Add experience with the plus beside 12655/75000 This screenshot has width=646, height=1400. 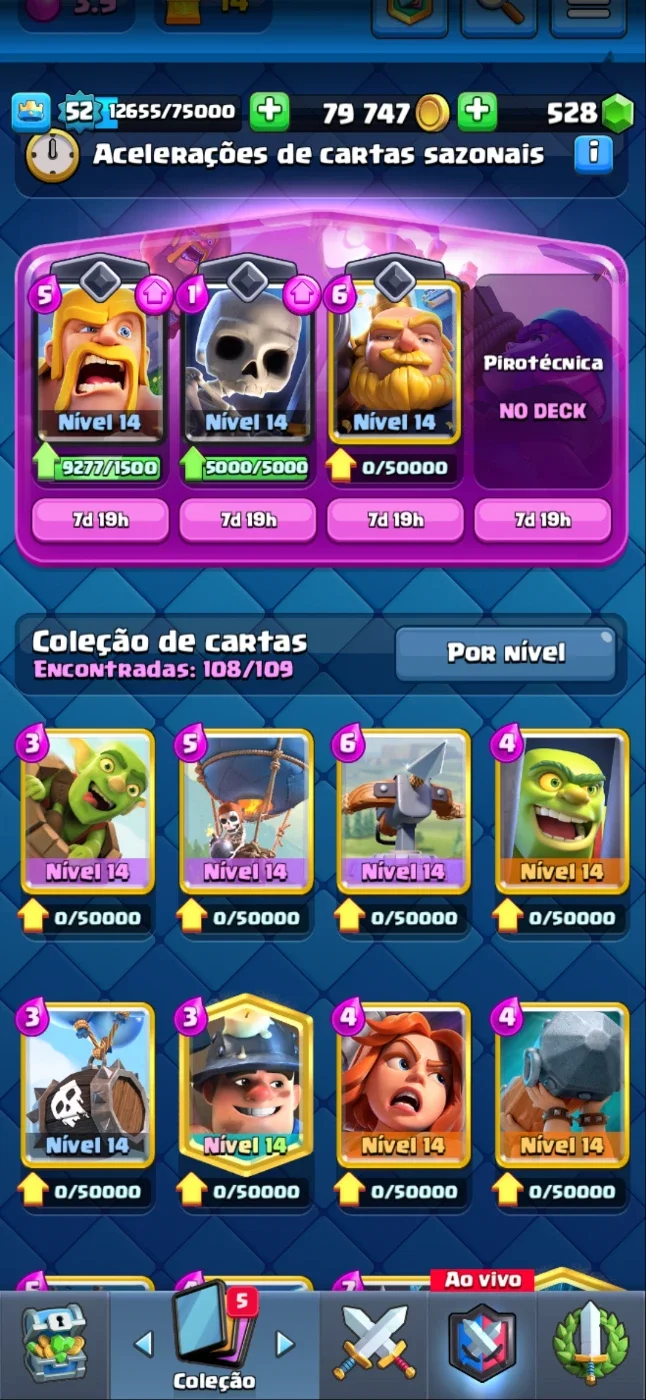[x=269, y=112]
